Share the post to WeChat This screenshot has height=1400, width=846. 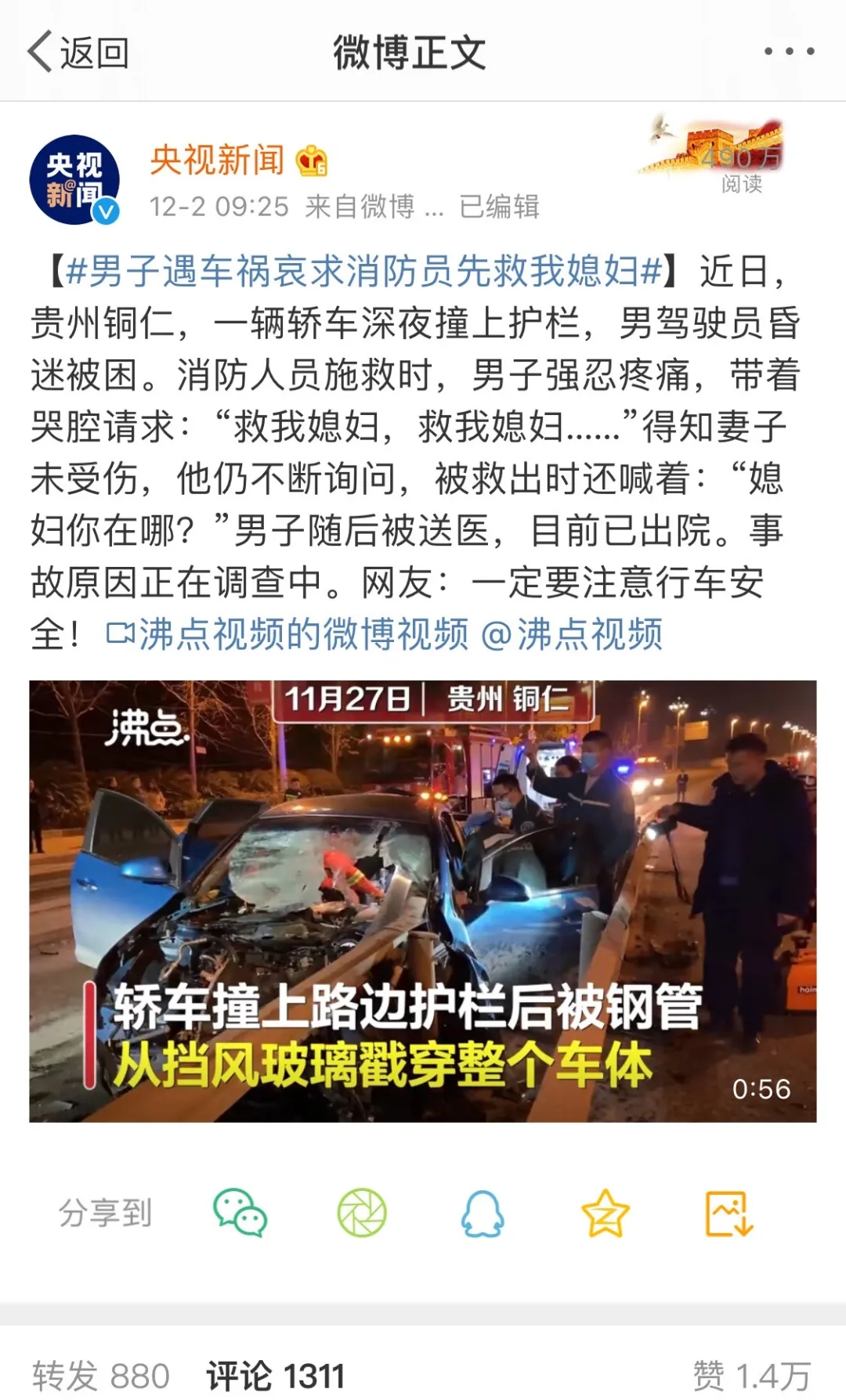[240, 1213]
